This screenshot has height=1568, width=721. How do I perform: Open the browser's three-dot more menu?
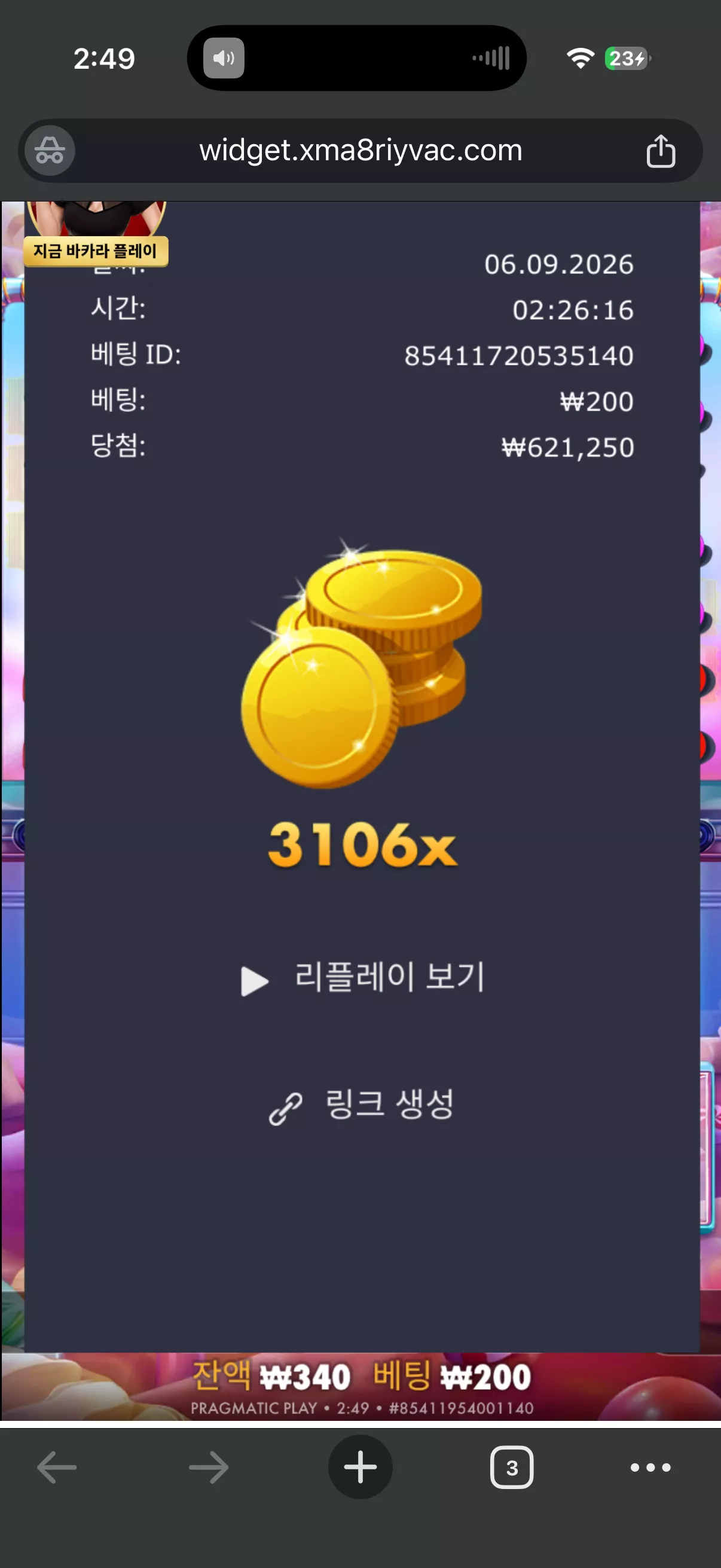(x=650, y=1468)
